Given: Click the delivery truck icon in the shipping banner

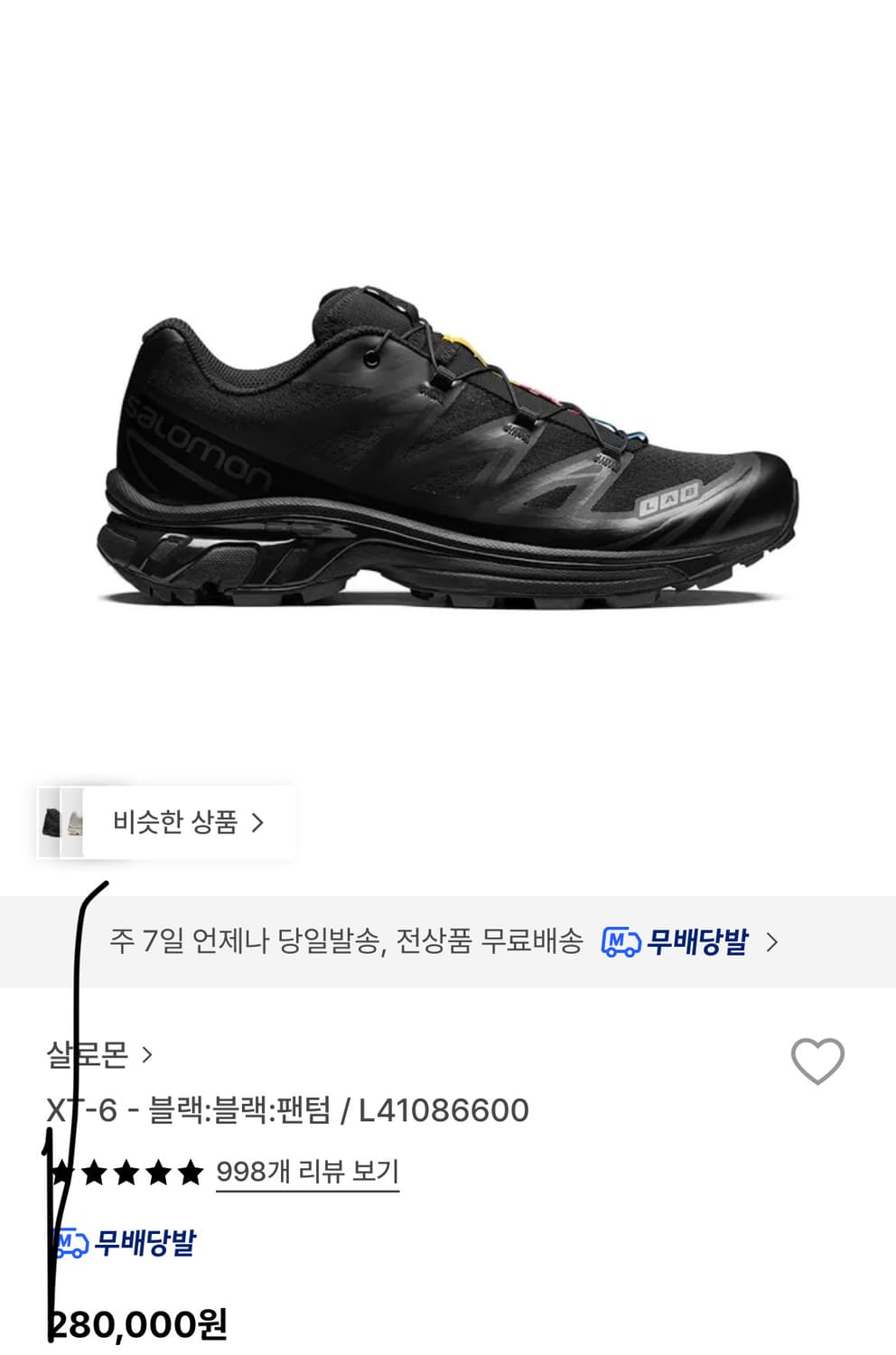Looking at the screenshot, I should 621,943.
